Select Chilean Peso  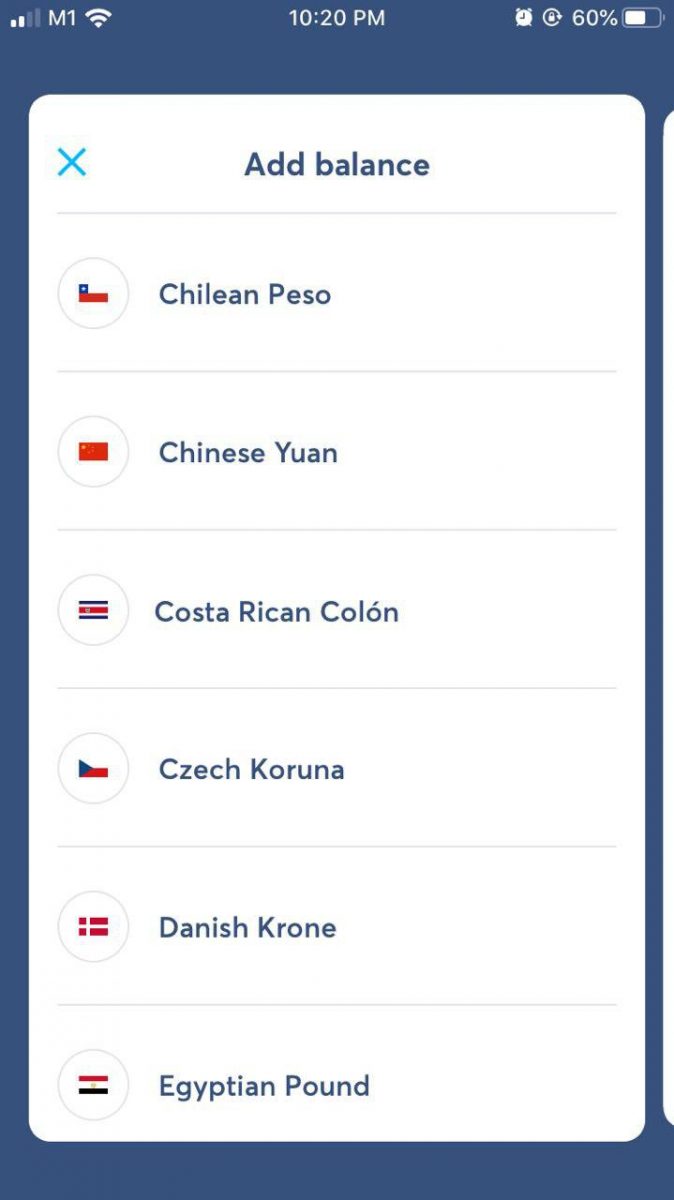(x=337, y=293)
